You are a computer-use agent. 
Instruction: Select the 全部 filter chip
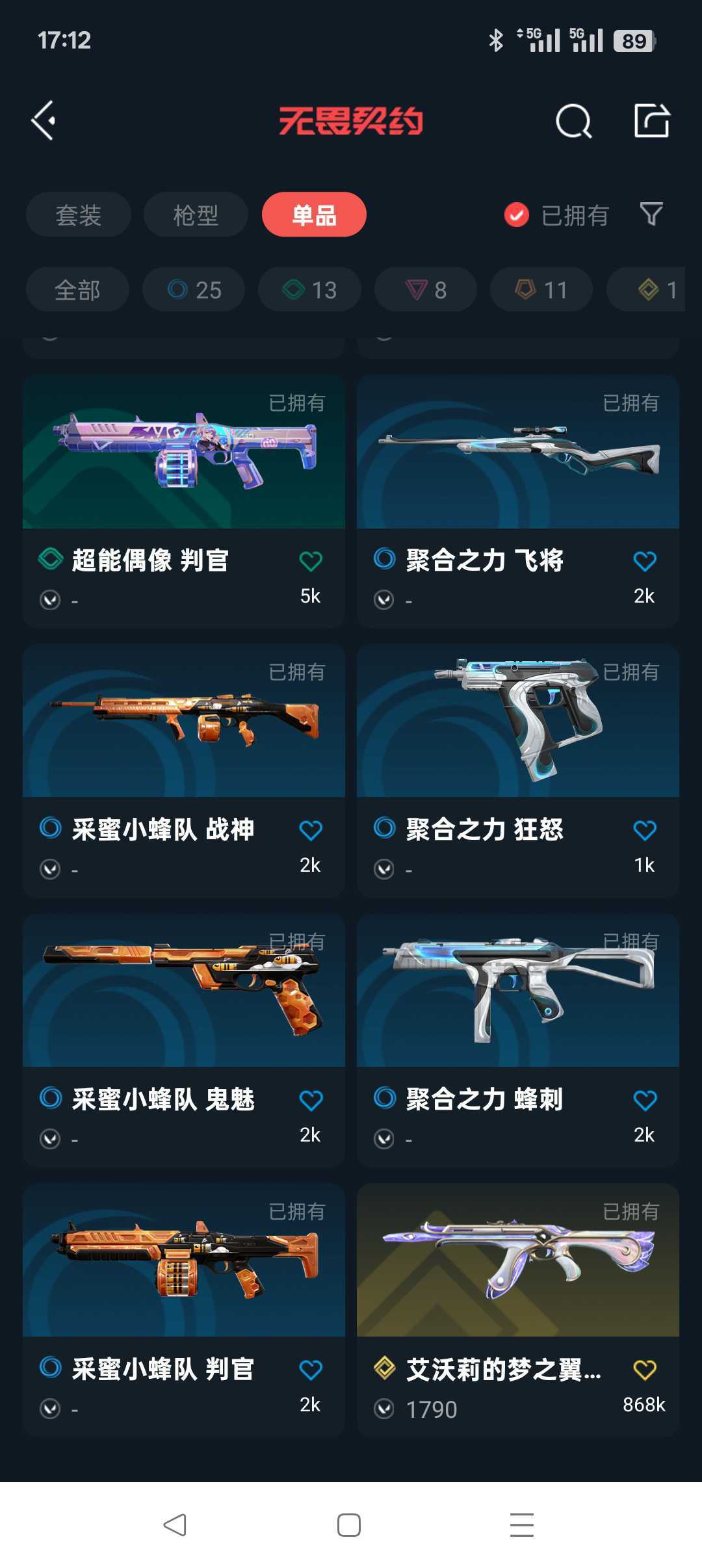[77, 289]
